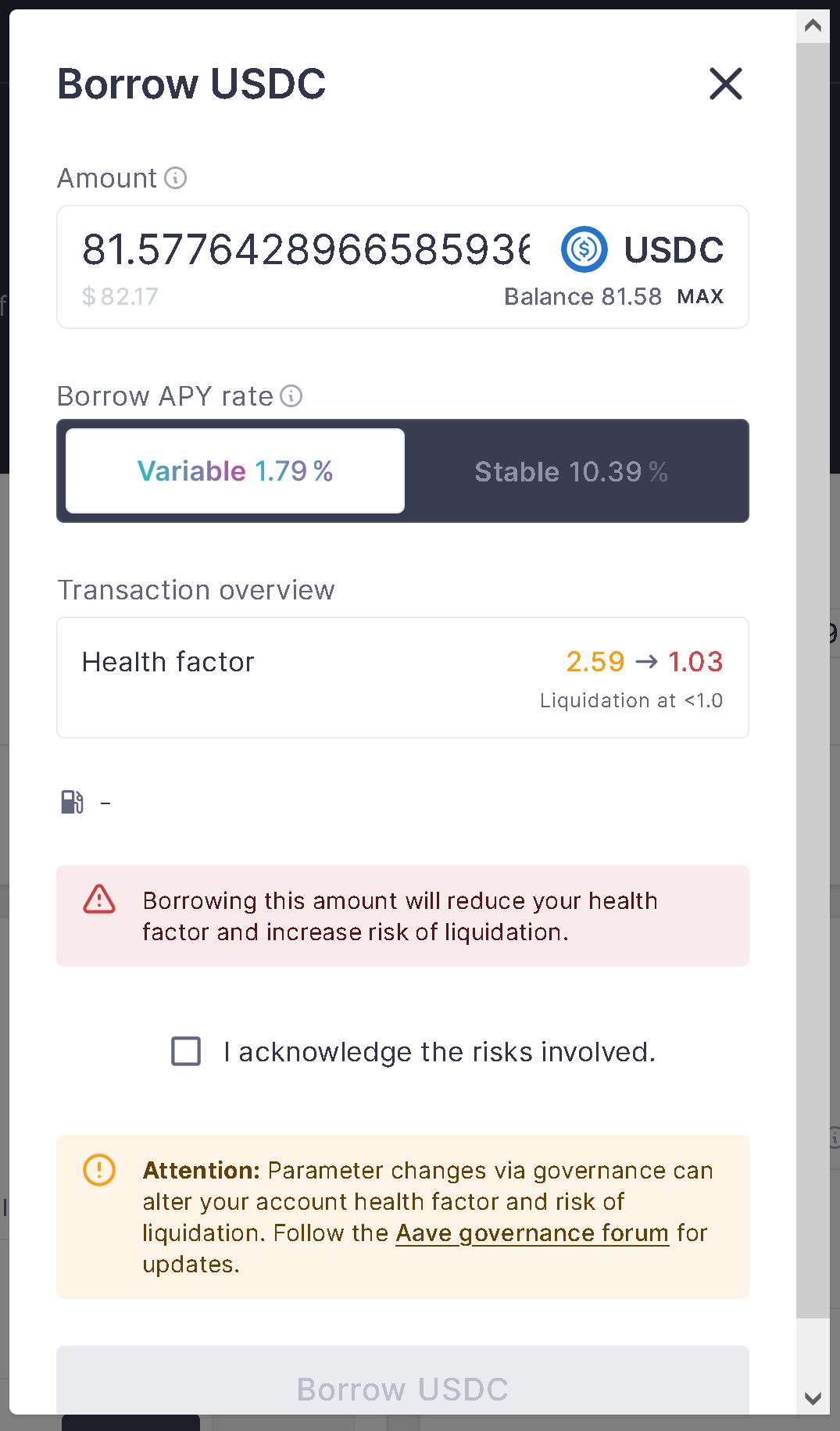Tap the Borrow USDC button
This screenshot has width=840, height=1431.
(402, 1380)
